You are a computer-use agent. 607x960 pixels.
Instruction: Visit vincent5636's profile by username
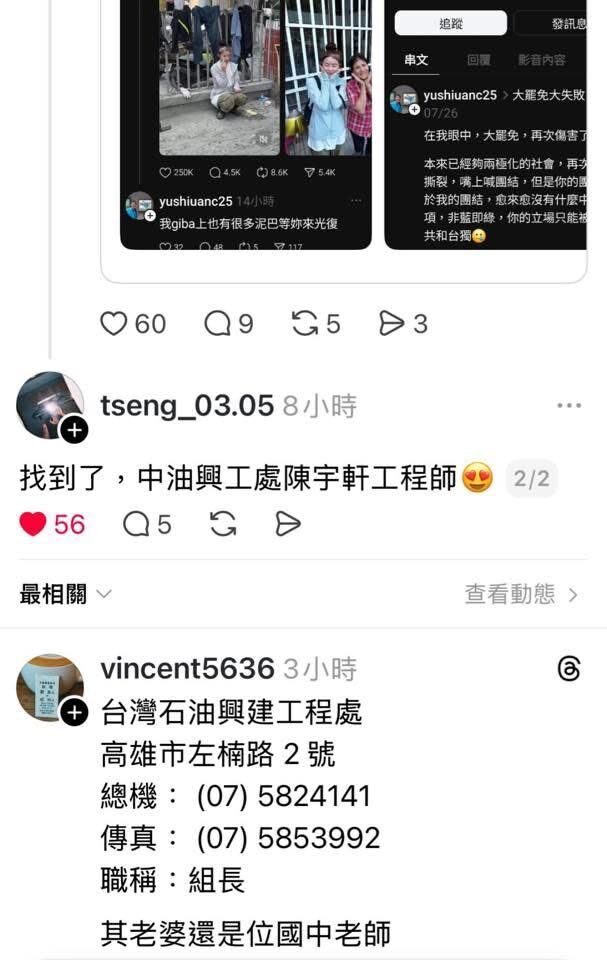187,668
